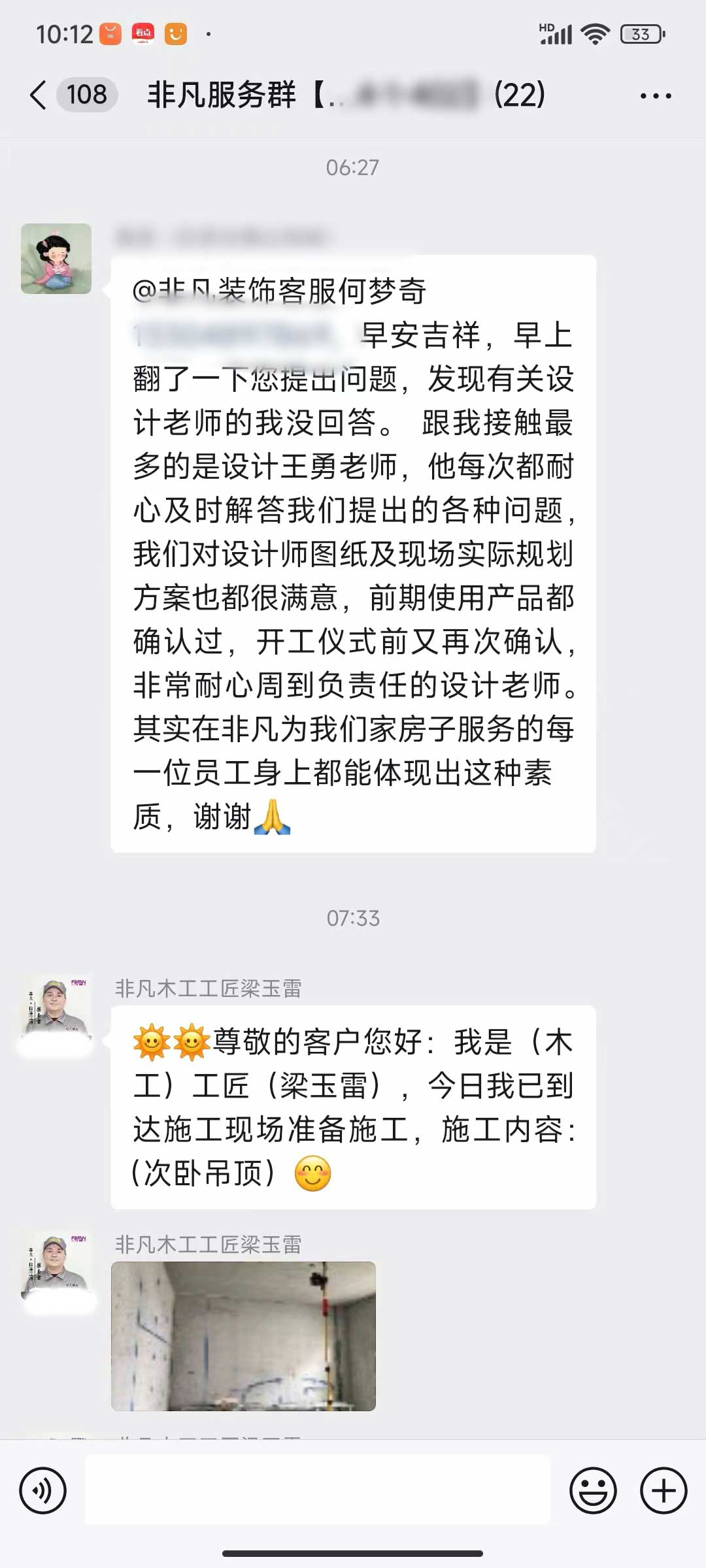The height and width of the screenshot is (1568, 706).
Task: Switch to voice message input
Action: [43, 1491]
